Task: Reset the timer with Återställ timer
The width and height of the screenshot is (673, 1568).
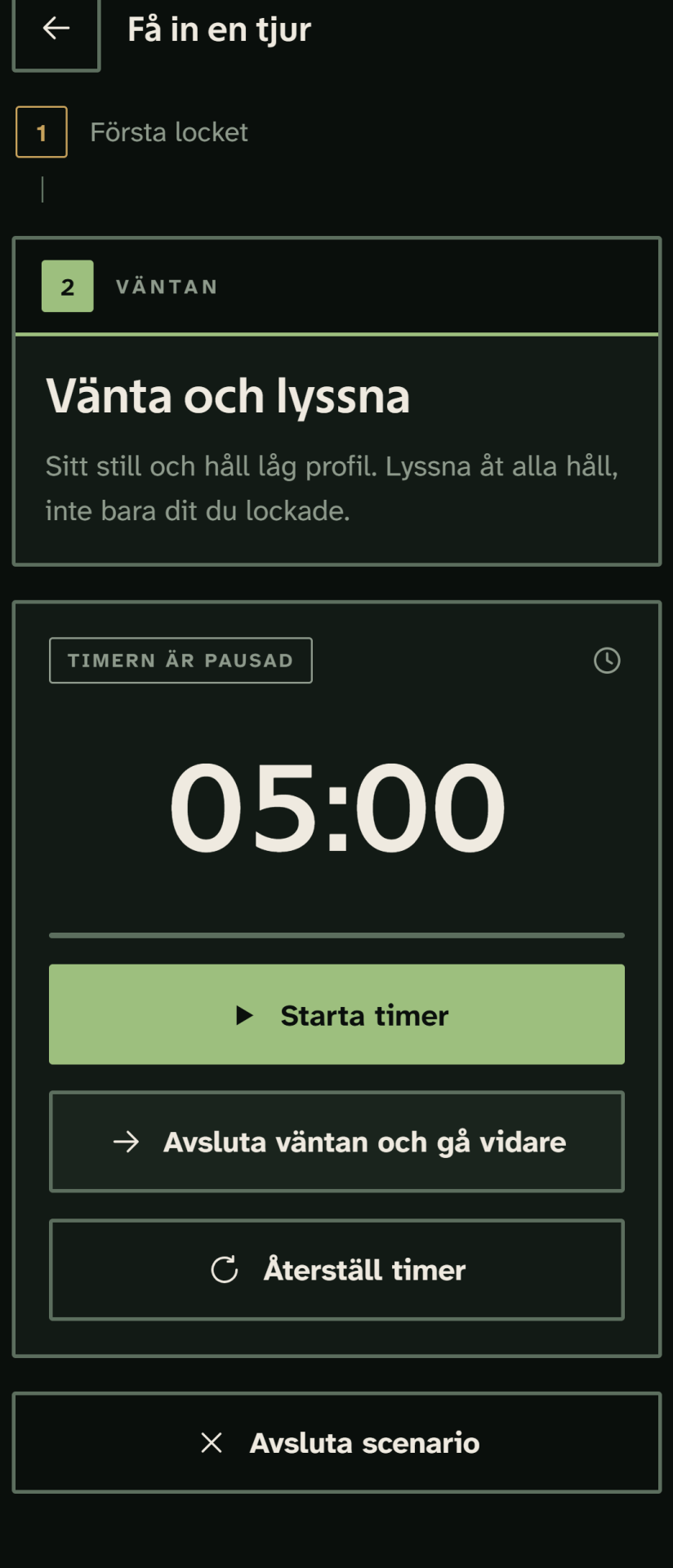Action: click(x=336, y=1270)
